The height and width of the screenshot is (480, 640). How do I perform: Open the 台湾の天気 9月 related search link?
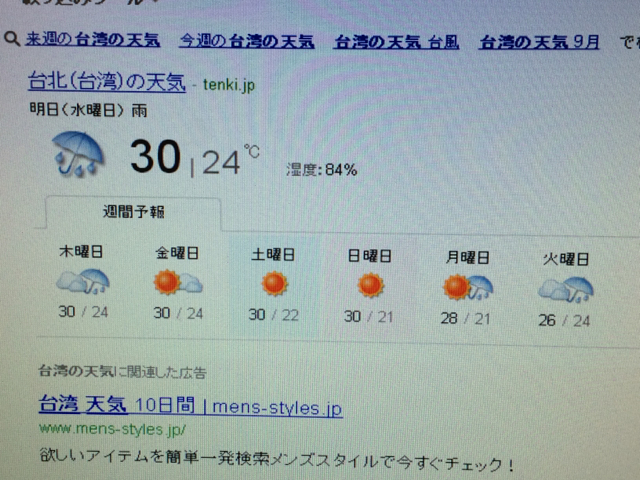(539, 42)
